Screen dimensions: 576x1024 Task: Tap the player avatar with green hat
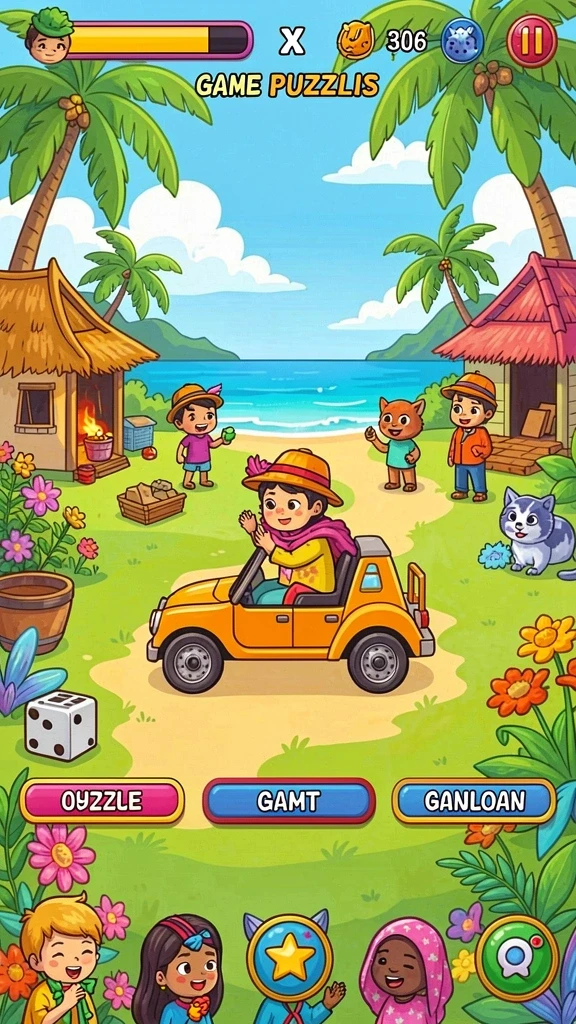tap(50, 37)
